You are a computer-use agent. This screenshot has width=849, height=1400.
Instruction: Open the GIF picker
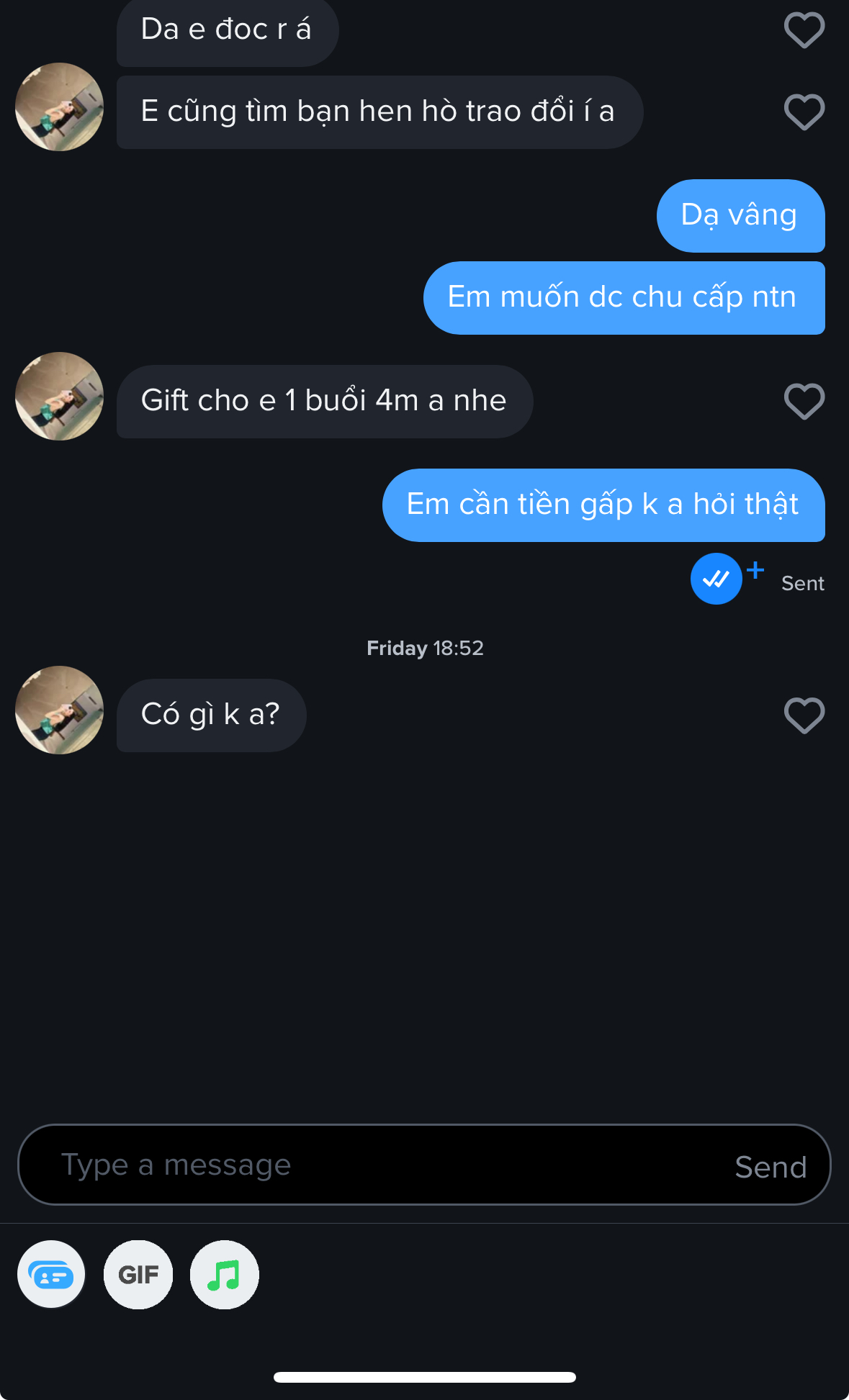[138, 1275]
